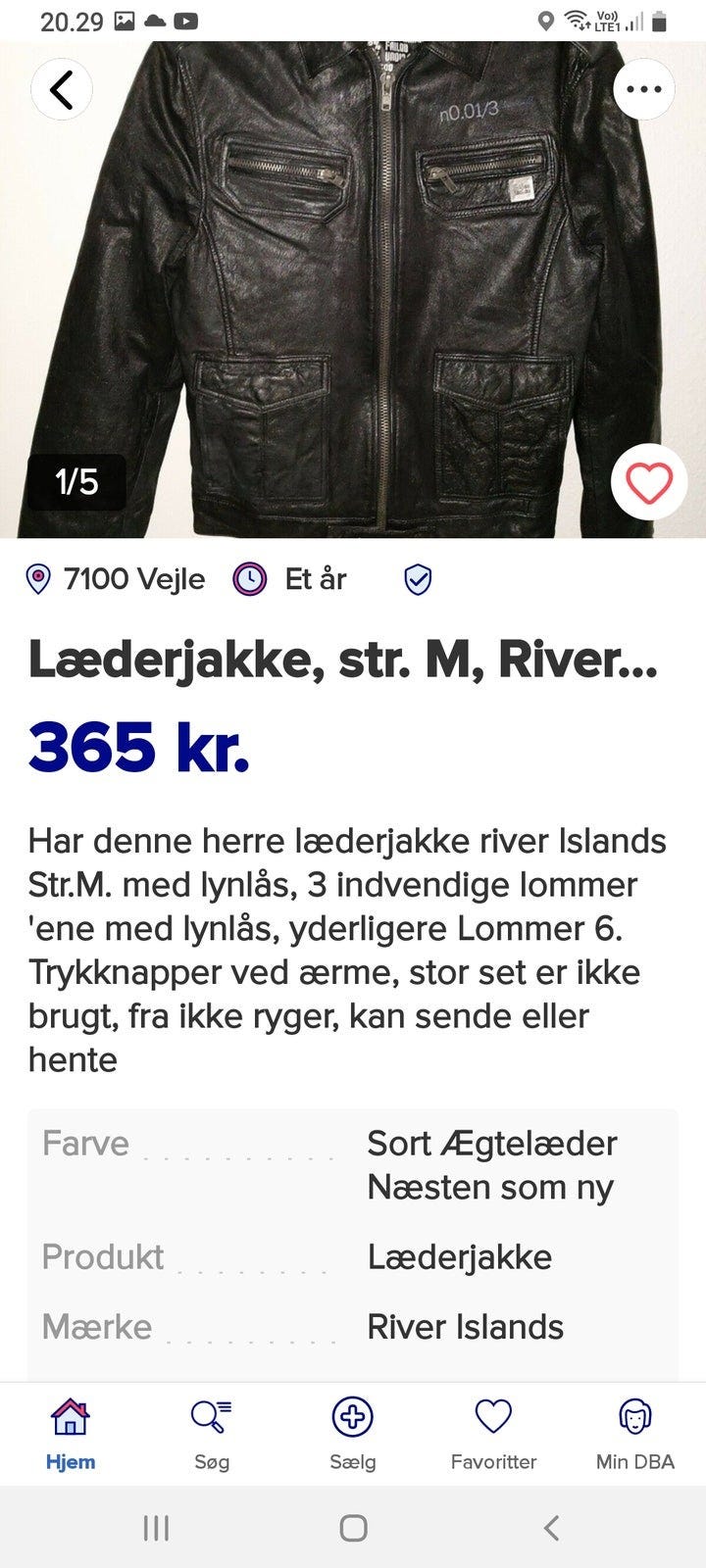Image resolution: width=706 pixels, height=1568 pixels.
Task: Go back using the top-left arrow
Action: pyautogui.click(x=62, y=90)
